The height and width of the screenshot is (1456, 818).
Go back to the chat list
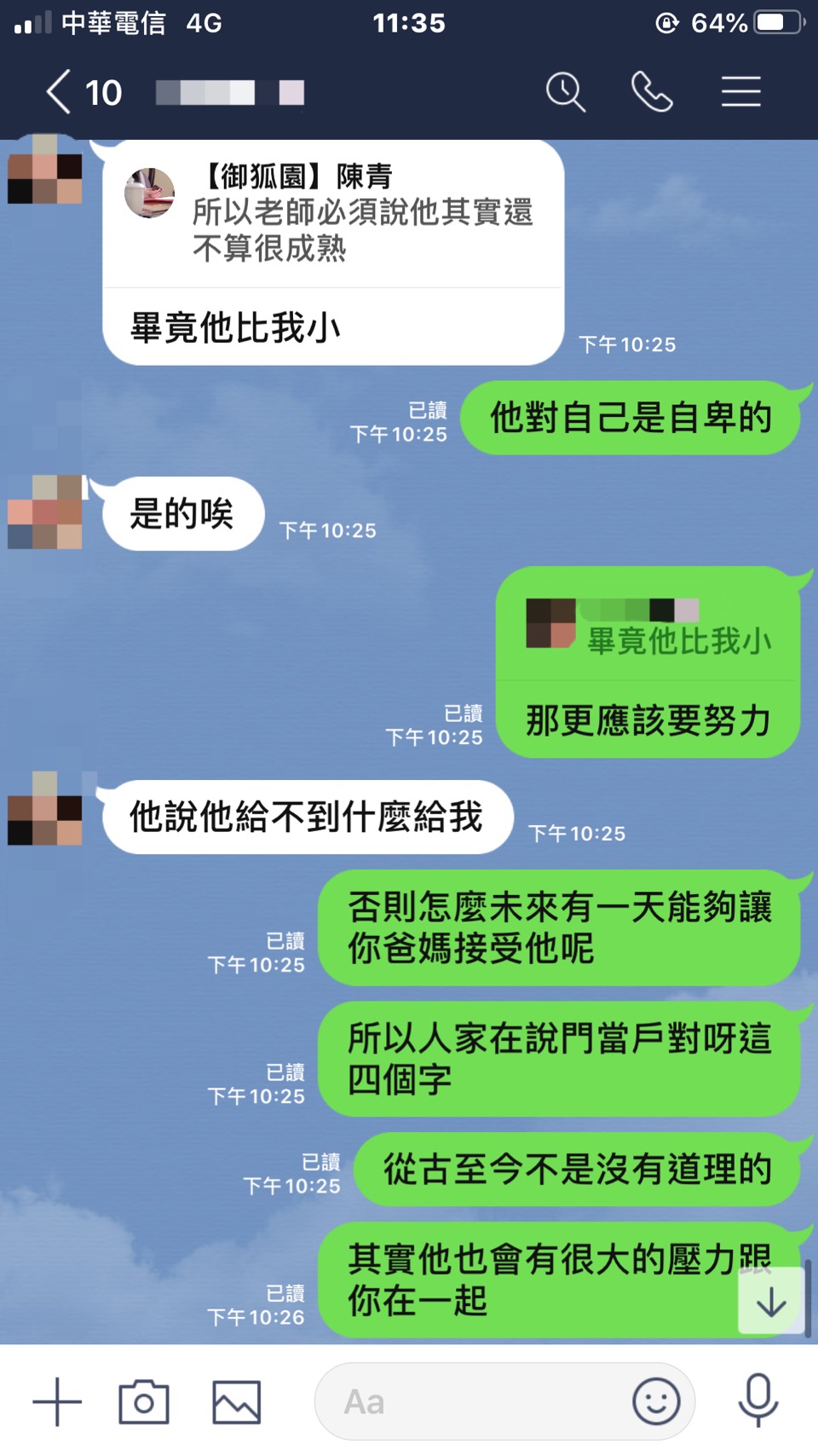click(60, 92)
